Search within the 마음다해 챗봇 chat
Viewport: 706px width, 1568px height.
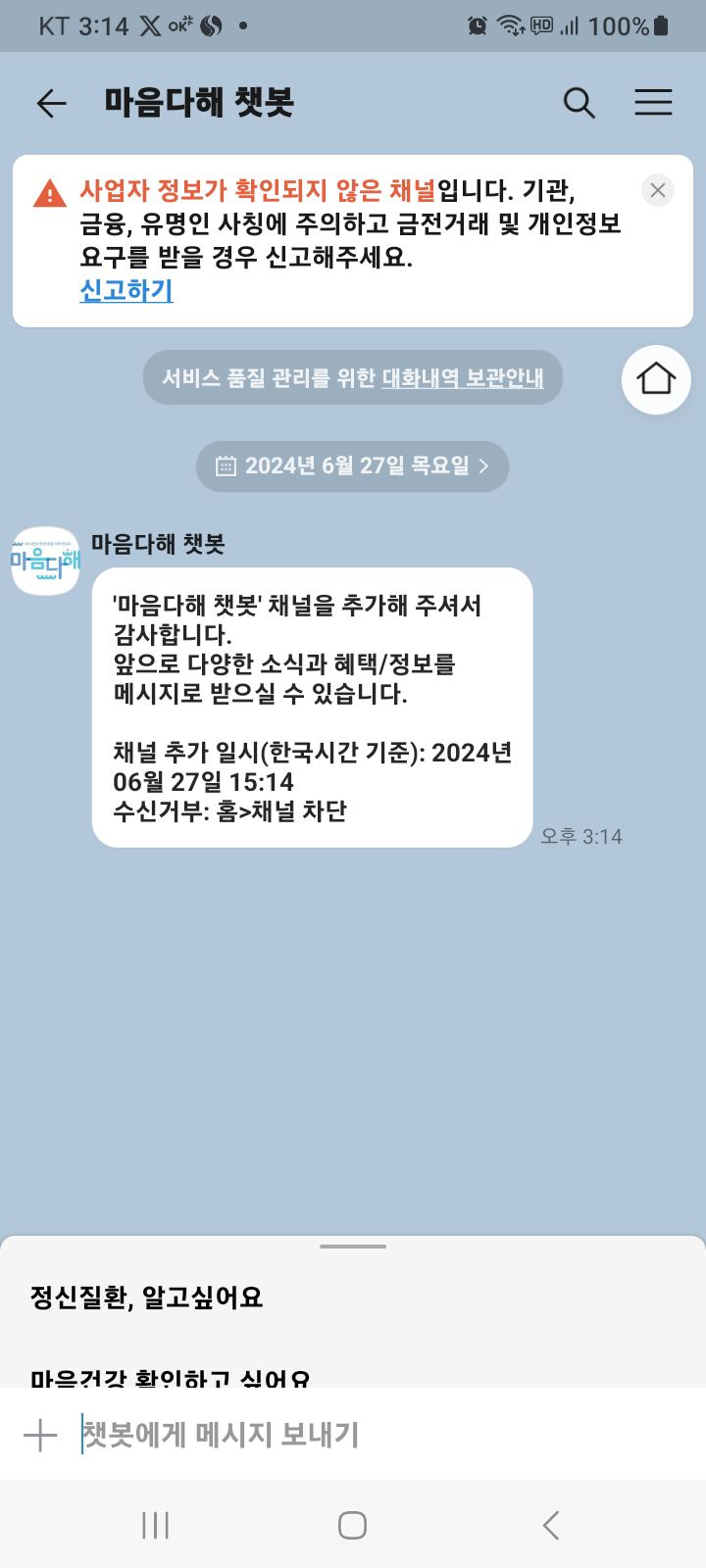point(579,103)
